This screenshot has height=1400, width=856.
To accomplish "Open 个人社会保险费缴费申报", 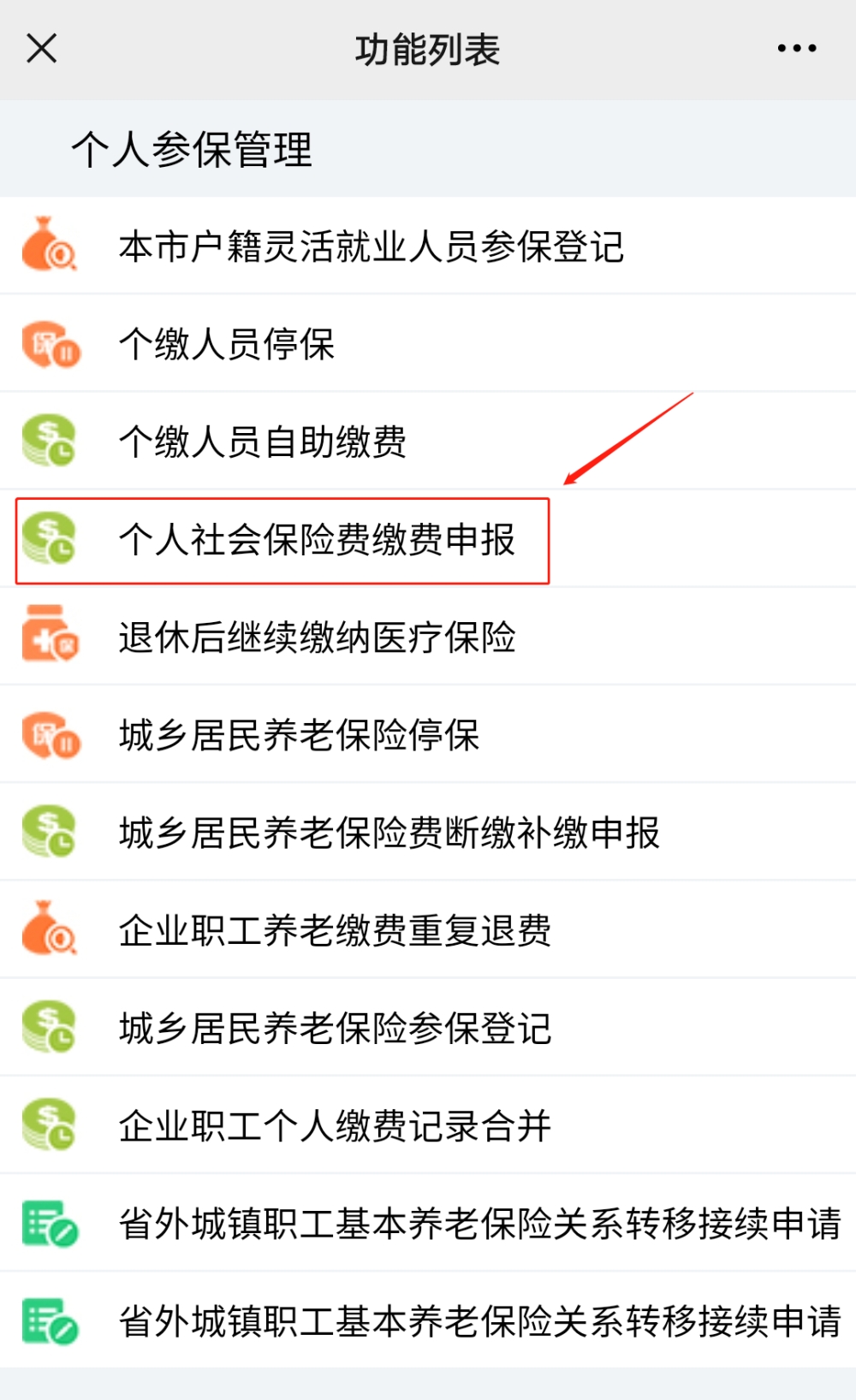I will [x=428, y=540].
